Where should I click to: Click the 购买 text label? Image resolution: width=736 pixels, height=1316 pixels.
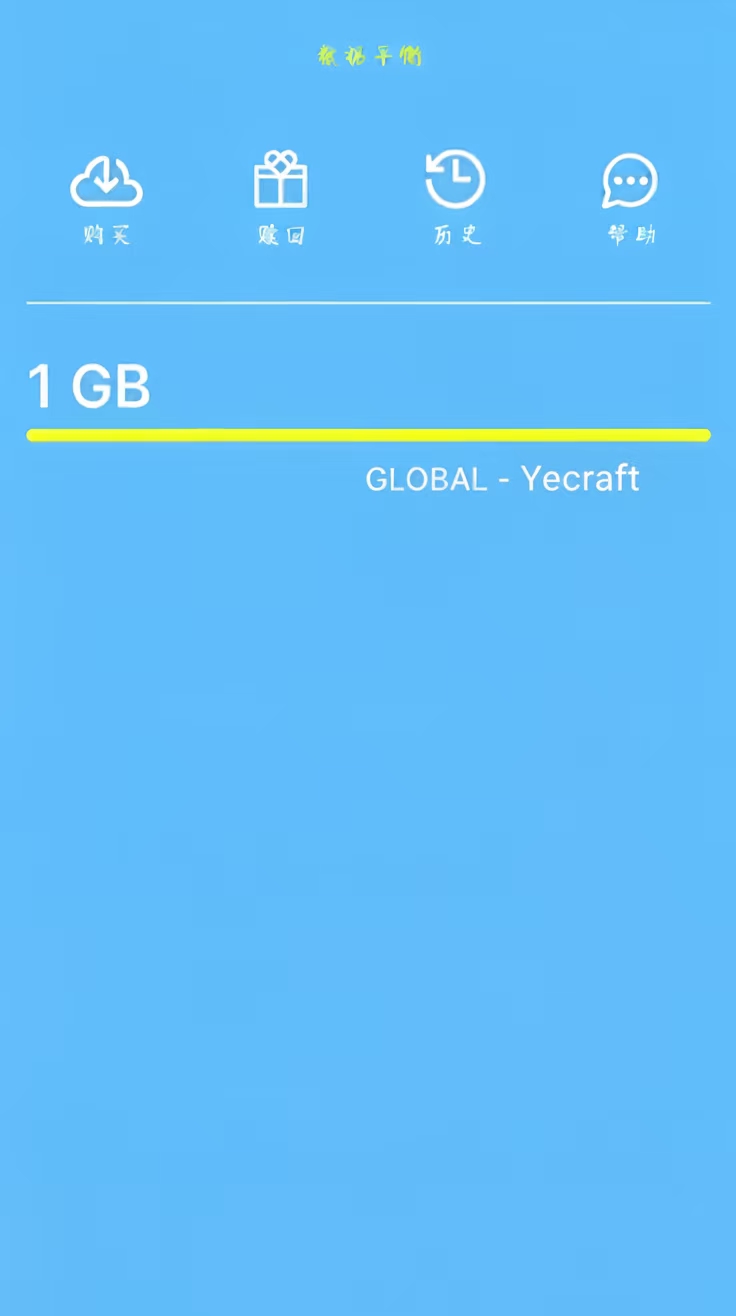tap(106, 235)
